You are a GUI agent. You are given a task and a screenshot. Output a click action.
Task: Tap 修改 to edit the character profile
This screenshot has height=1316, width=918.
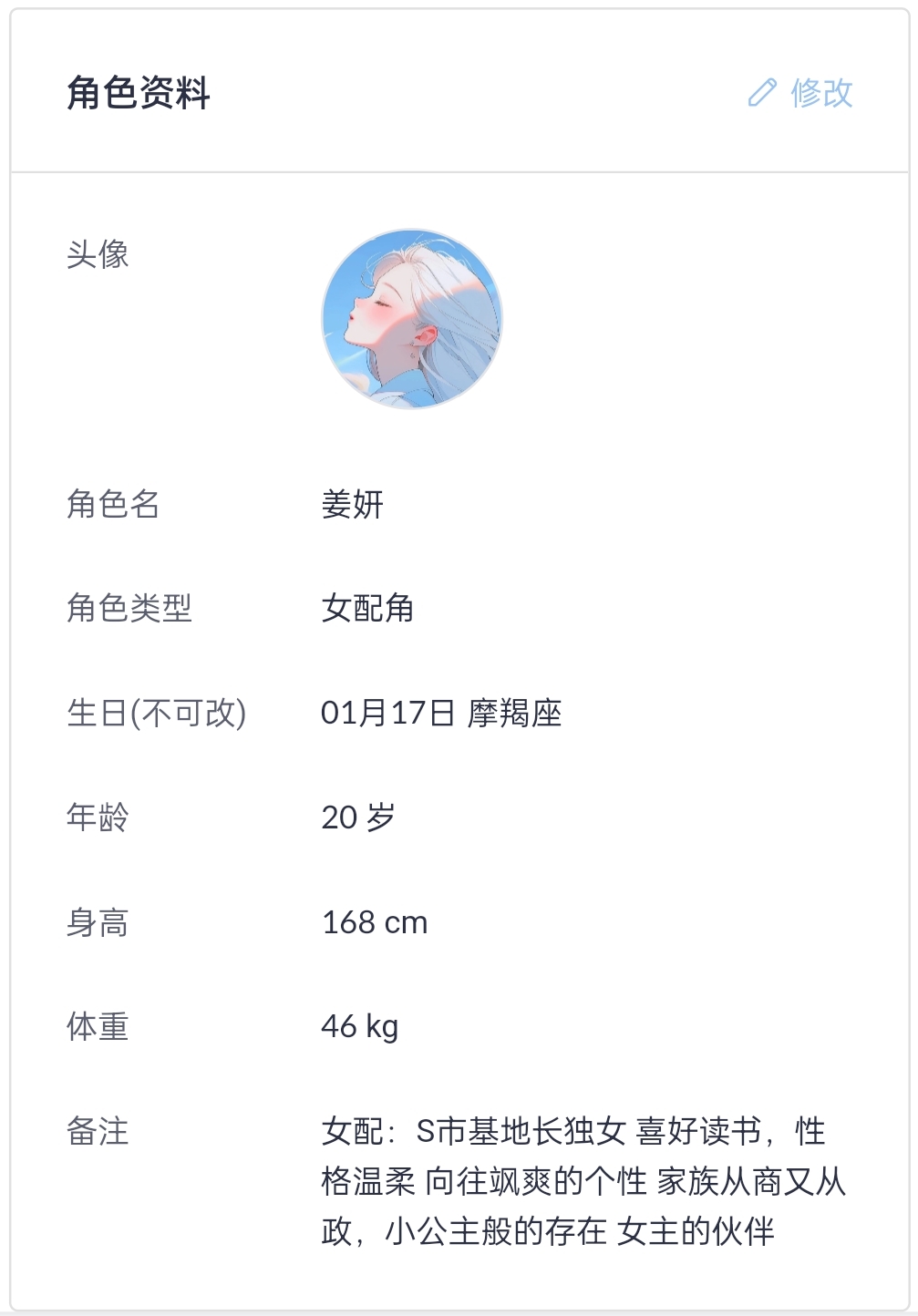click(x=800, y=92)
